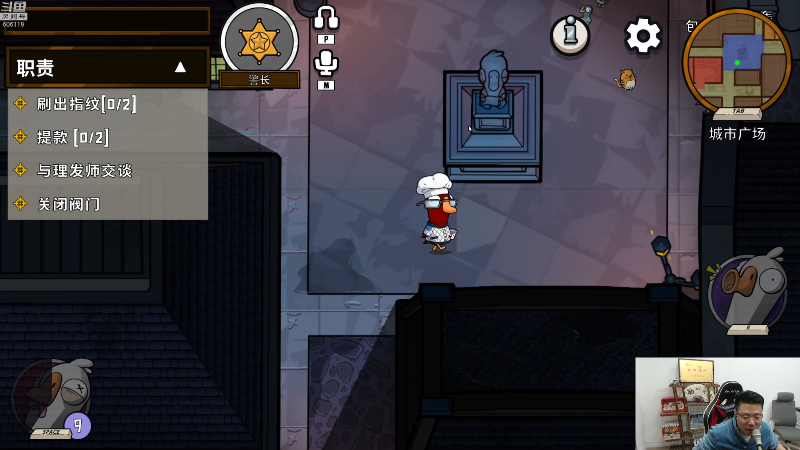Toggle the microphone icon
The height and width of the screenshot is (450, 800).
[x=326, y=63]
